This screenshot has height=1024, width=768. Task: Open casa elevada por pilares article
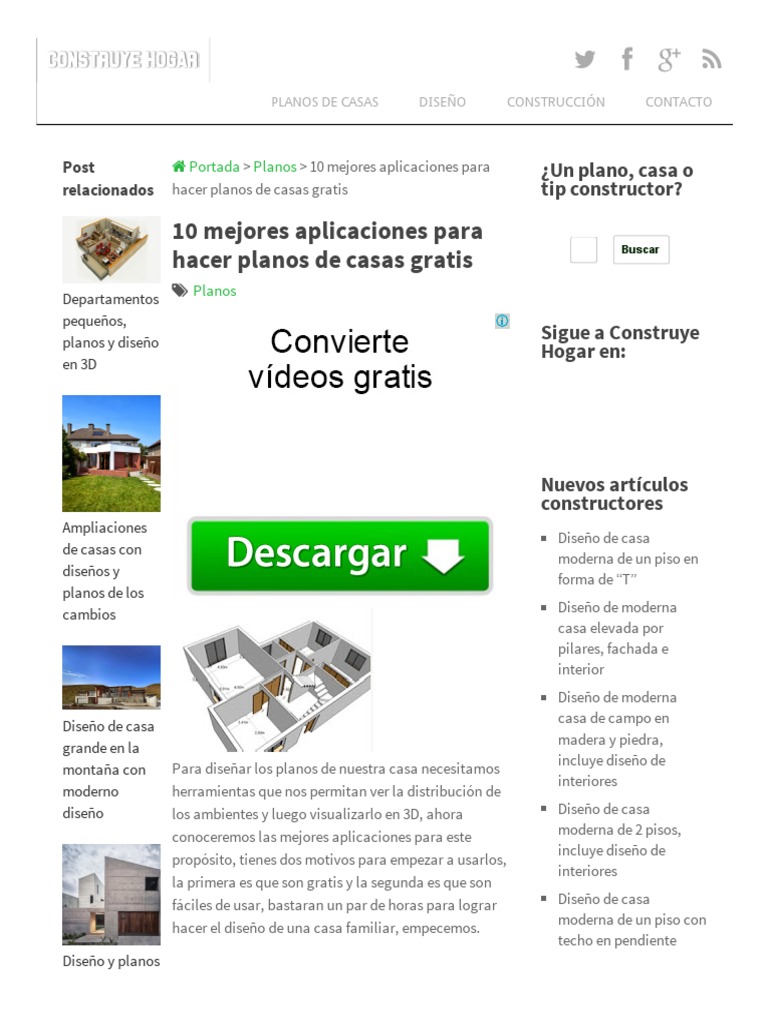click(617, 638)
